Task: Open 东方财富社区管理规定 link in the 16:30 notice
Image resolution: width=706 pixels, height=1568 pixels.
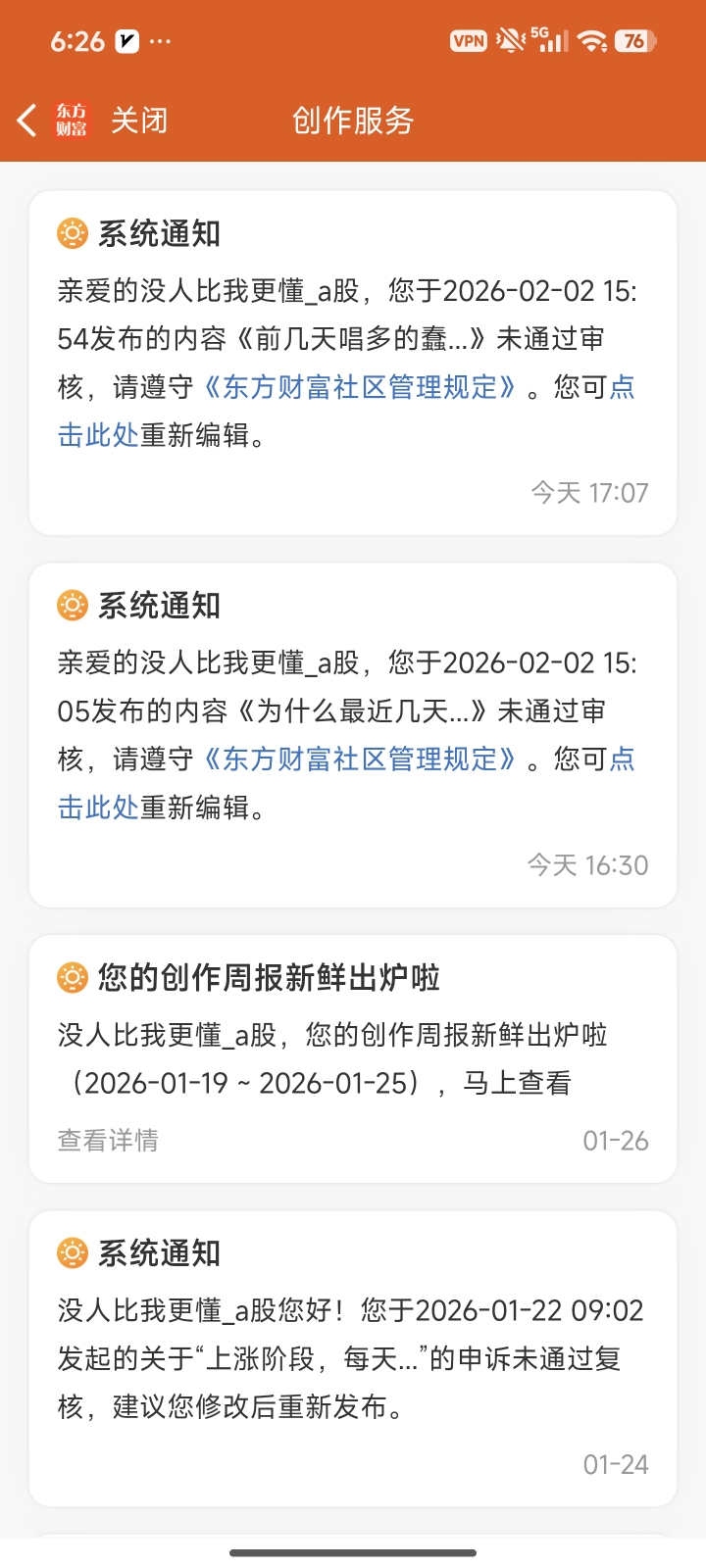Action: coord(360,759)
